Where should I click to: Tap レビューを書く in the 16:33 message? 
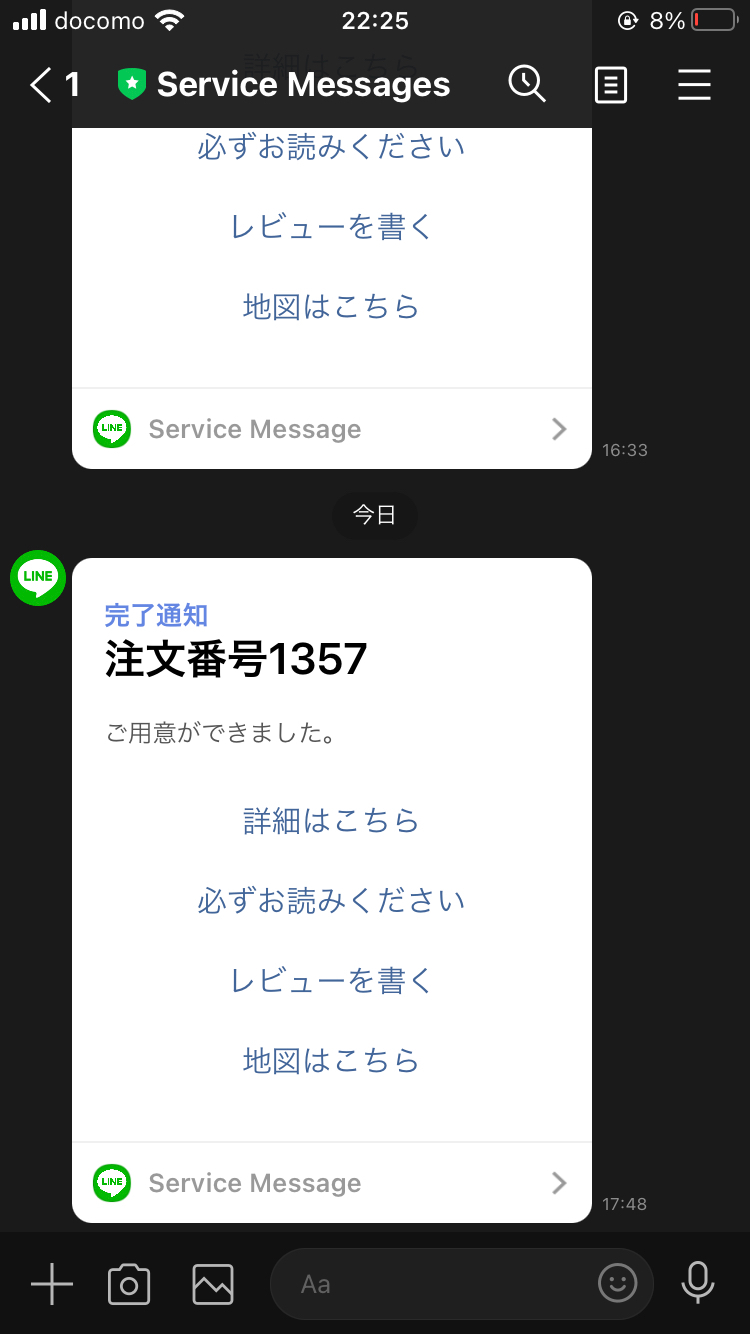pyautogui.click(x=331, y=227)
